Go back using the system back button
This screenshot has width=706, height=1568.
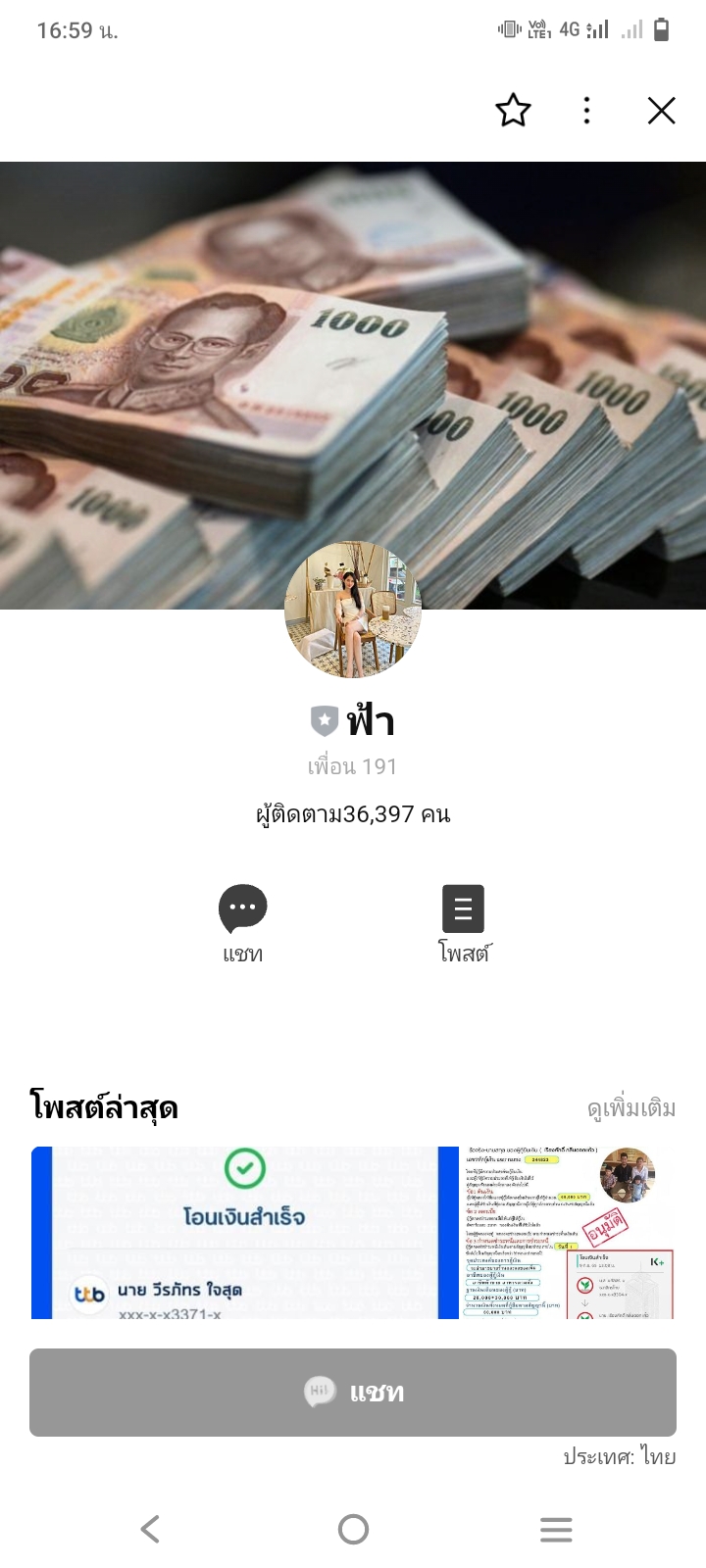(150, 1529)
